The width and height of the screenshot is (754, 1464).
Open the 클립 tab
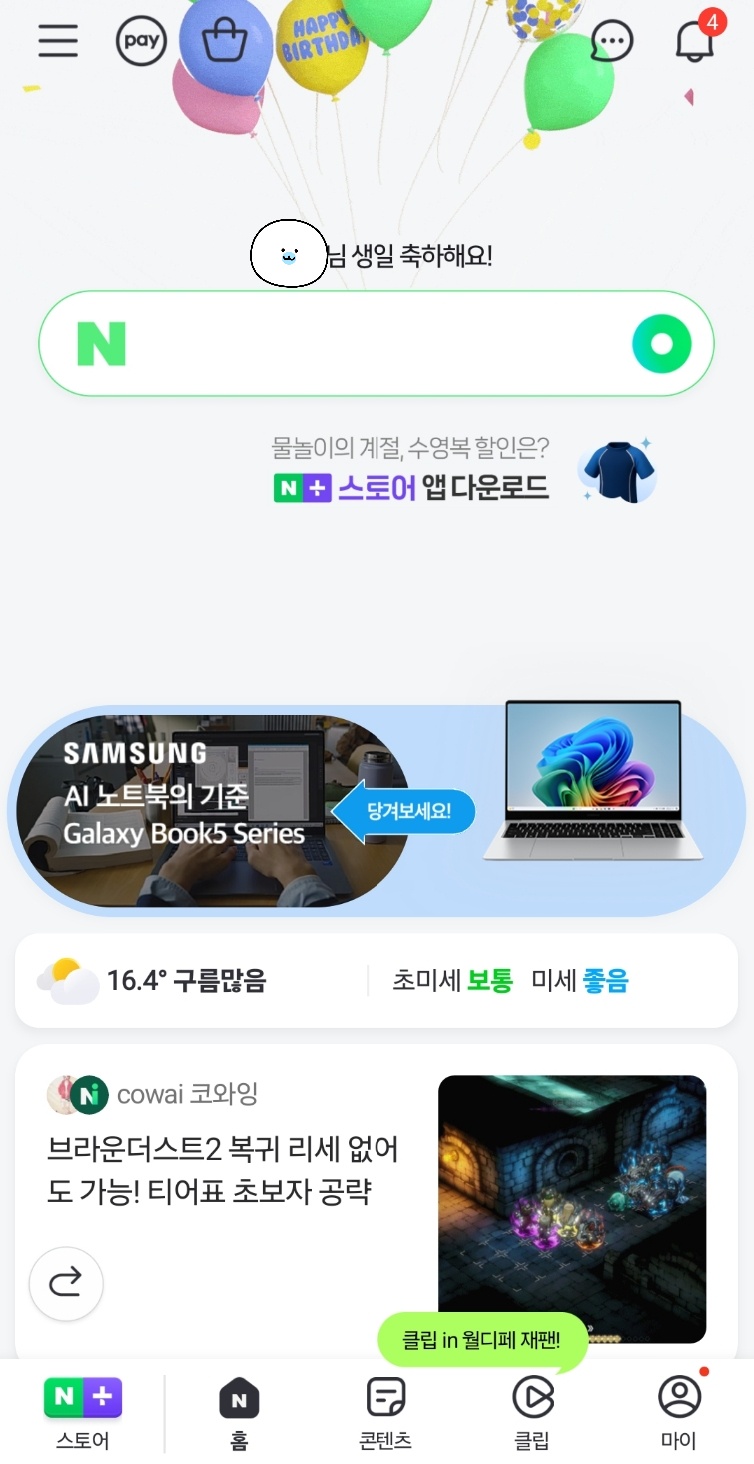click(x=532, y=1412)
